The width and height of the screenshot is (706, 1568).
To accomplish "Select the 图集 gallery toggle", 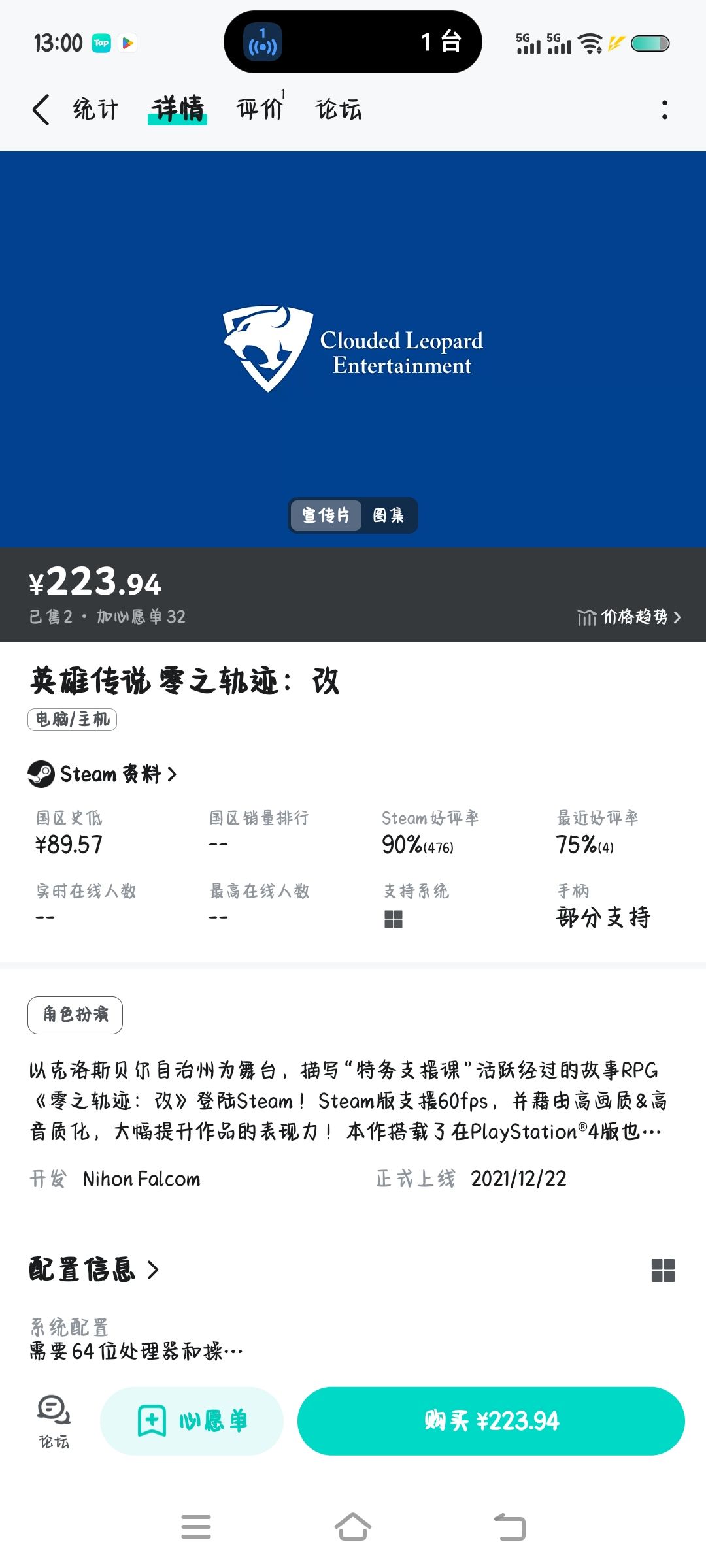I will coord(388,515).
